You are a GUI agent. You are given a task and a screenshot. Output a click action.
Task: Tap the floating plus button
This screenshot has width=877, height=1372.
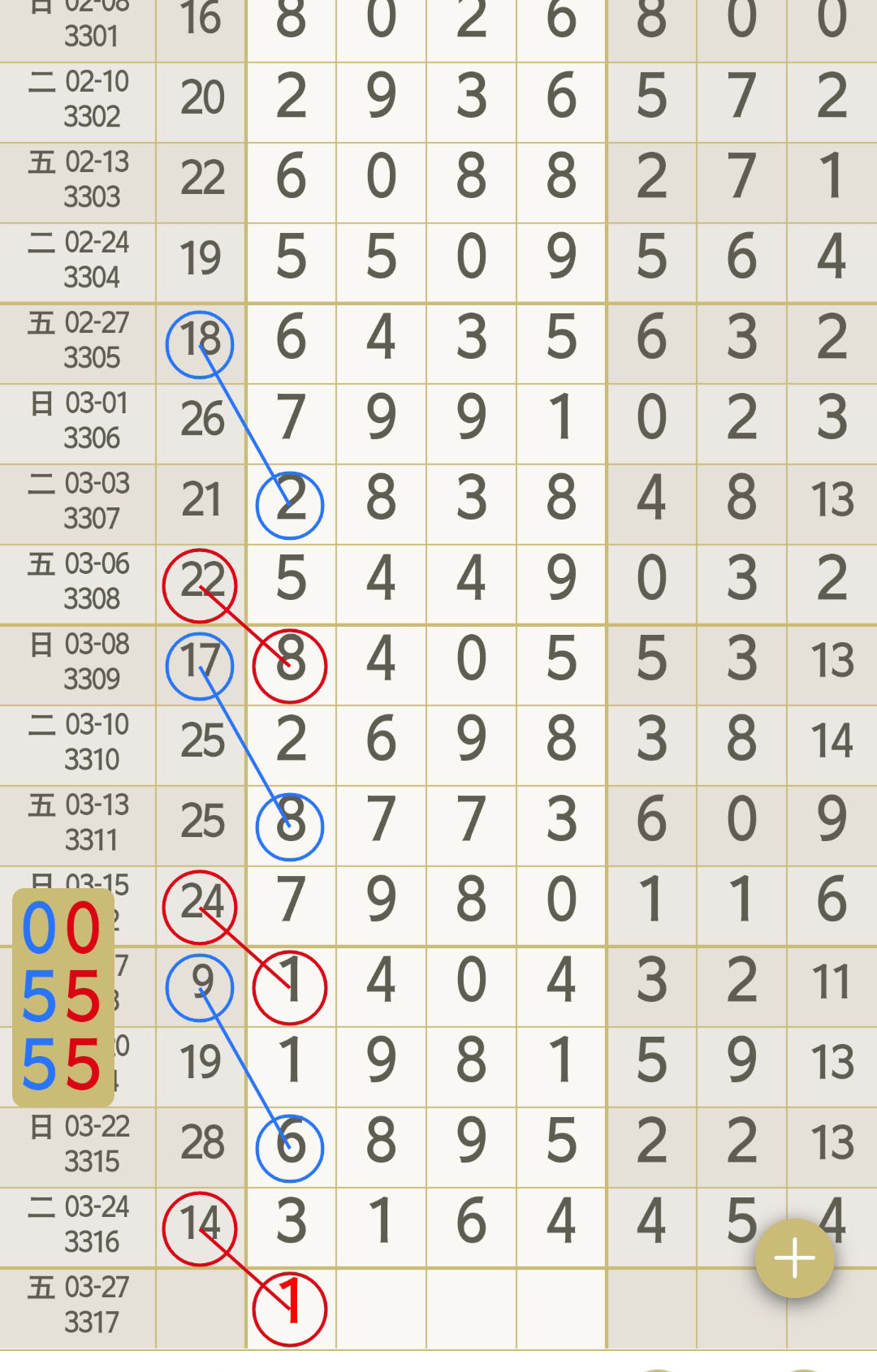coord(794,1258)
